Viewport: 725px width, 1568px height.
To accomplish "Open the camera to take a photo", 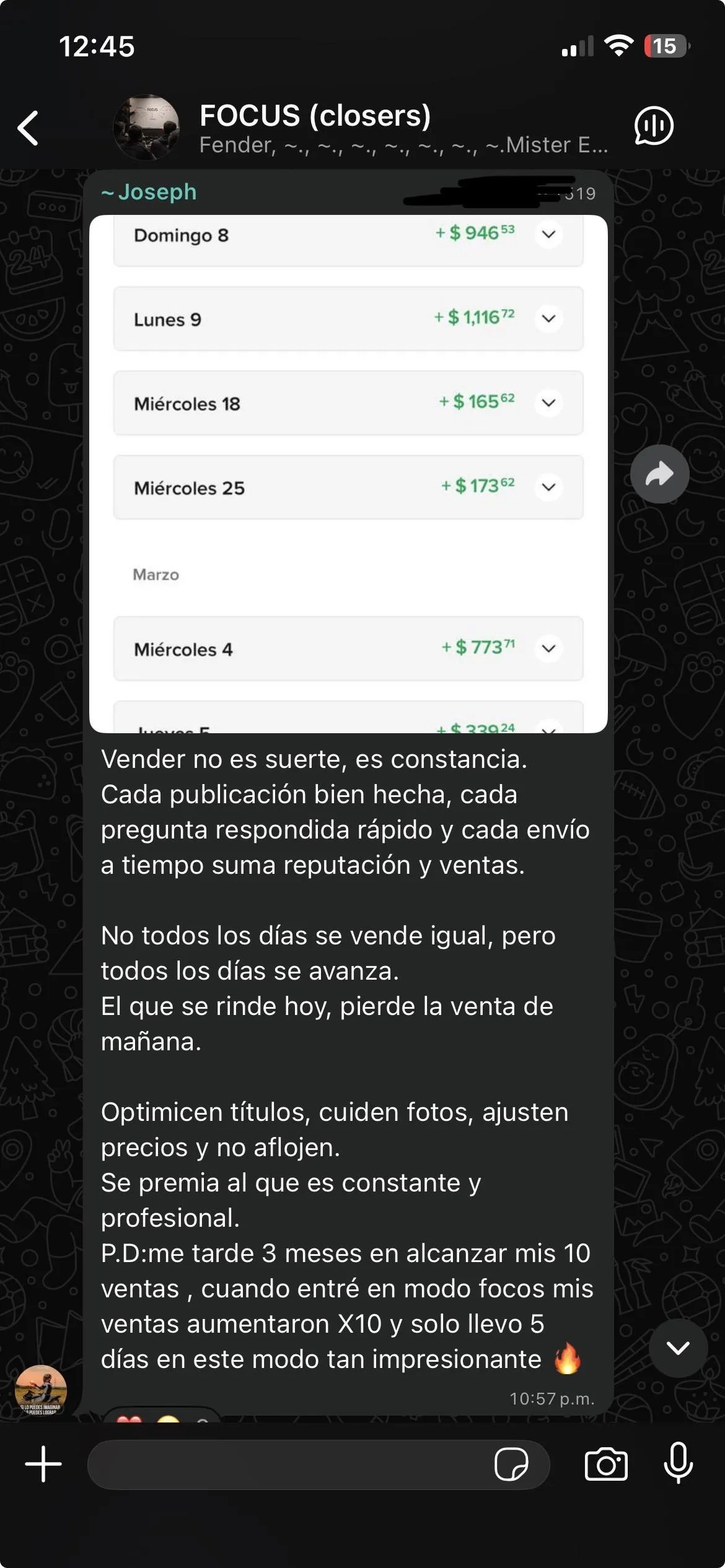I will click(x=605, y=1464).
